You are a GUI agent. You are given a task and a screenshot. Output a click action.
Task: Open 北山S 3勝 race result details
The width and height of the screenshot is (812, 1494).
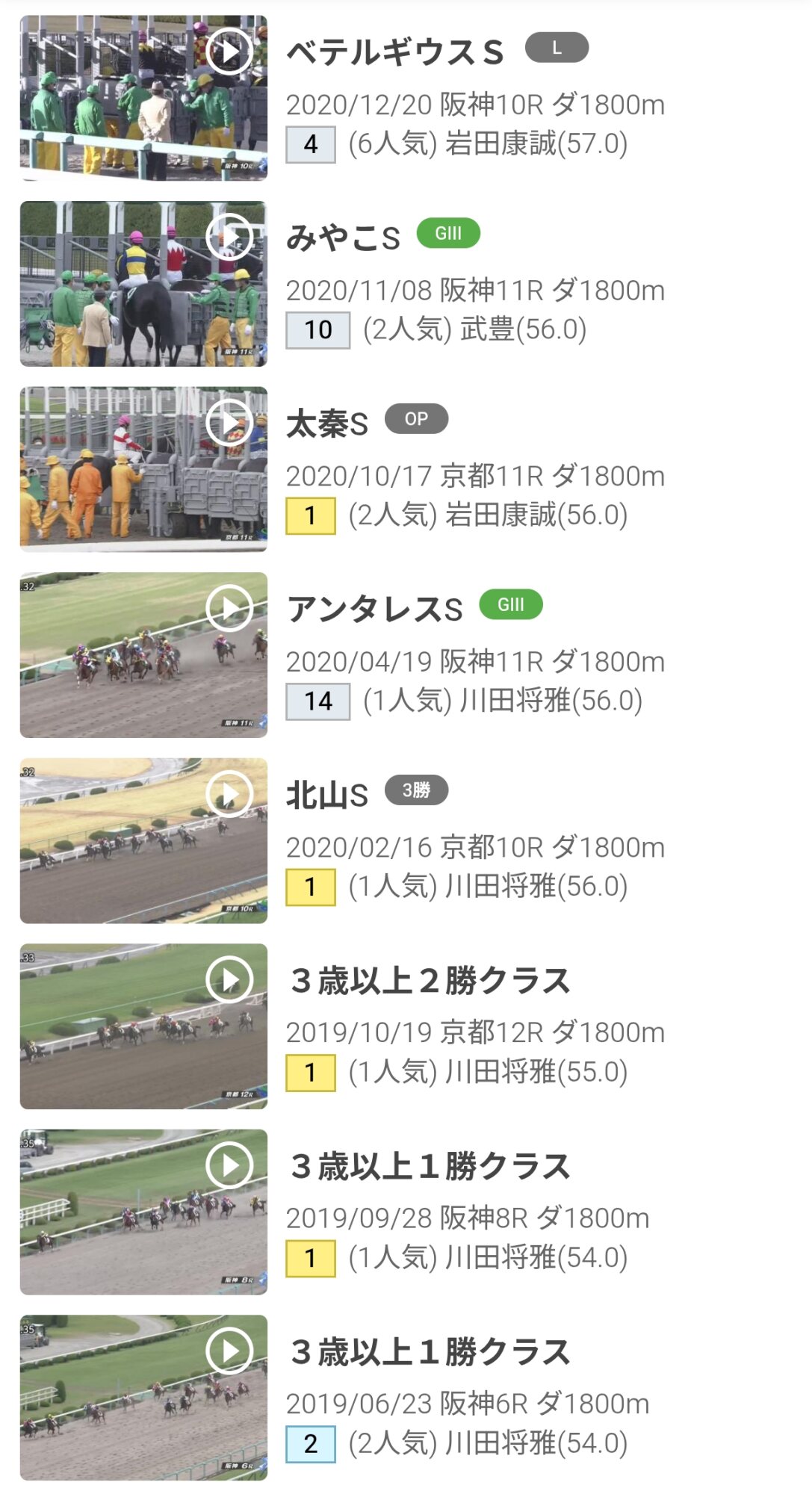327,795
